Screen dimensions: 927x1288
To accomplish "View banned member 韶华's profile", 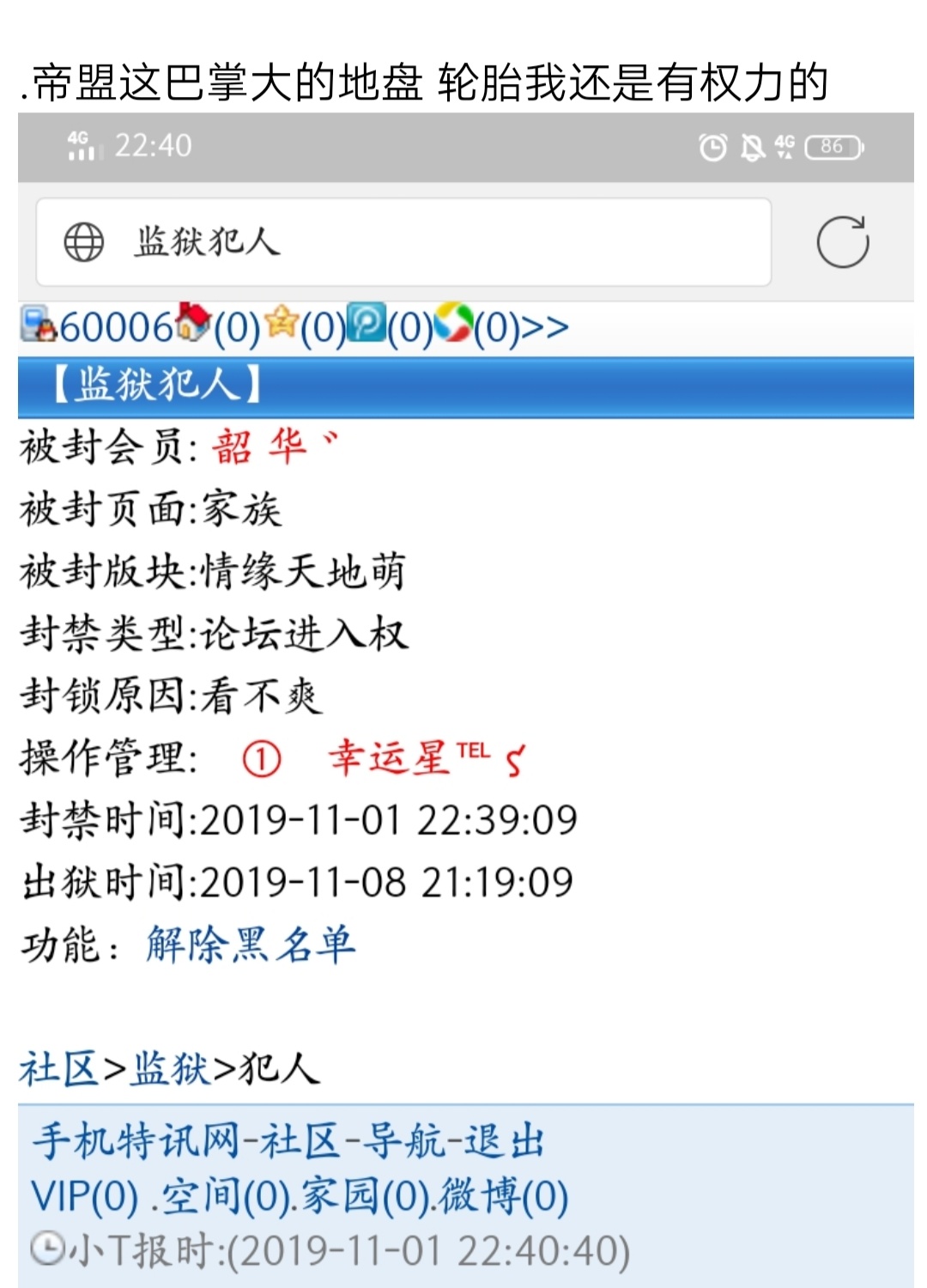I will pyautogui.click(x=275, y=447).
